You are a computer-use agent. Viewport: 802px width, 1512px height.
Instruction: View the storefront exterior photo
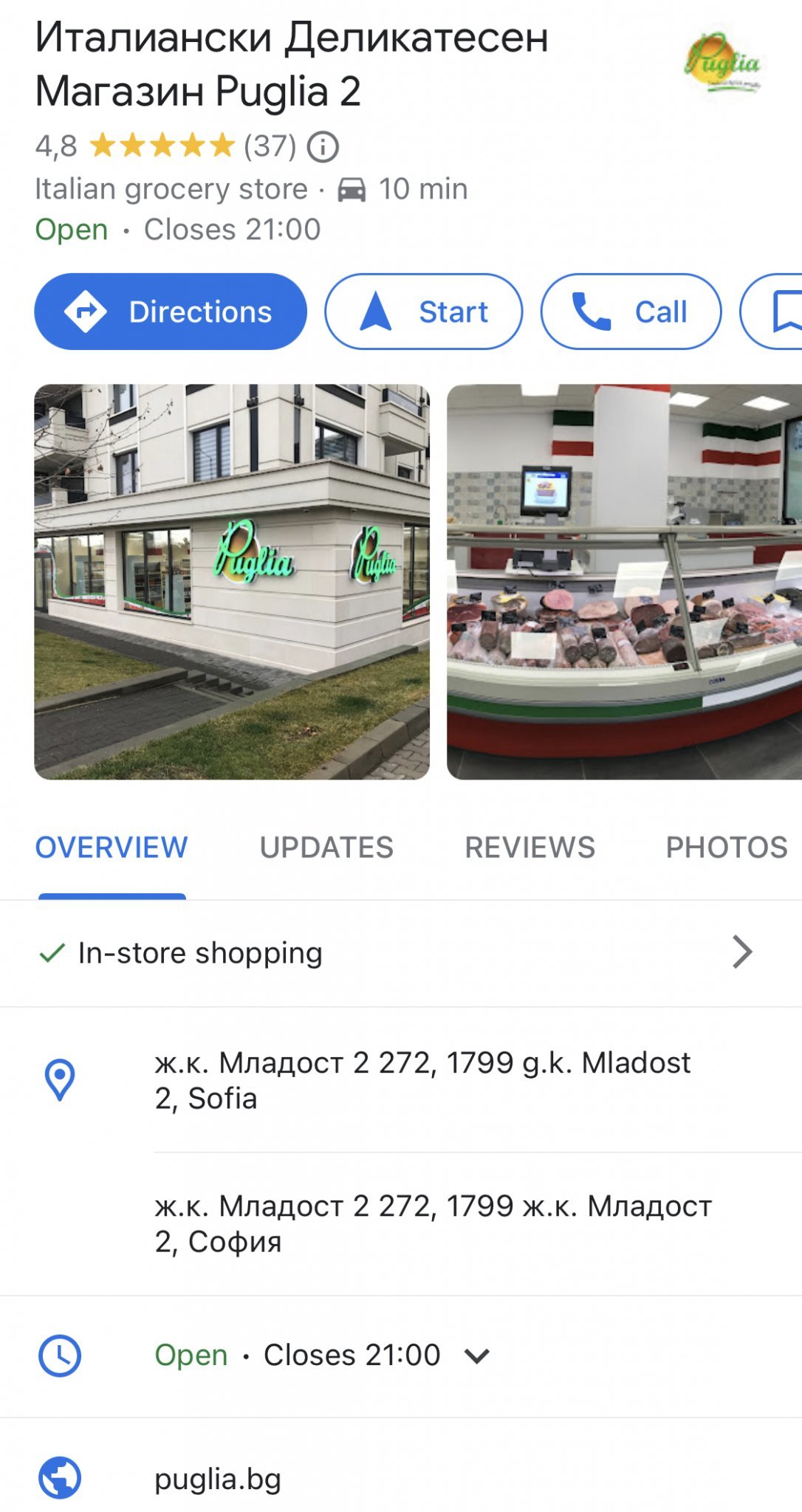(x=232, y=581)
